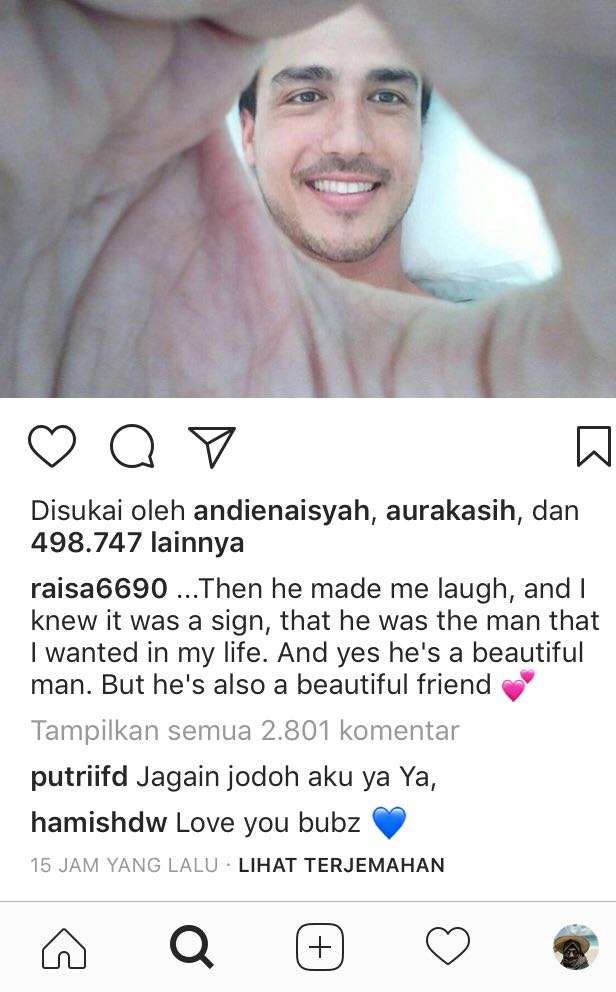616x992 pixels.
Task: Share post via paper plane icon
Action: click(211, 447)
